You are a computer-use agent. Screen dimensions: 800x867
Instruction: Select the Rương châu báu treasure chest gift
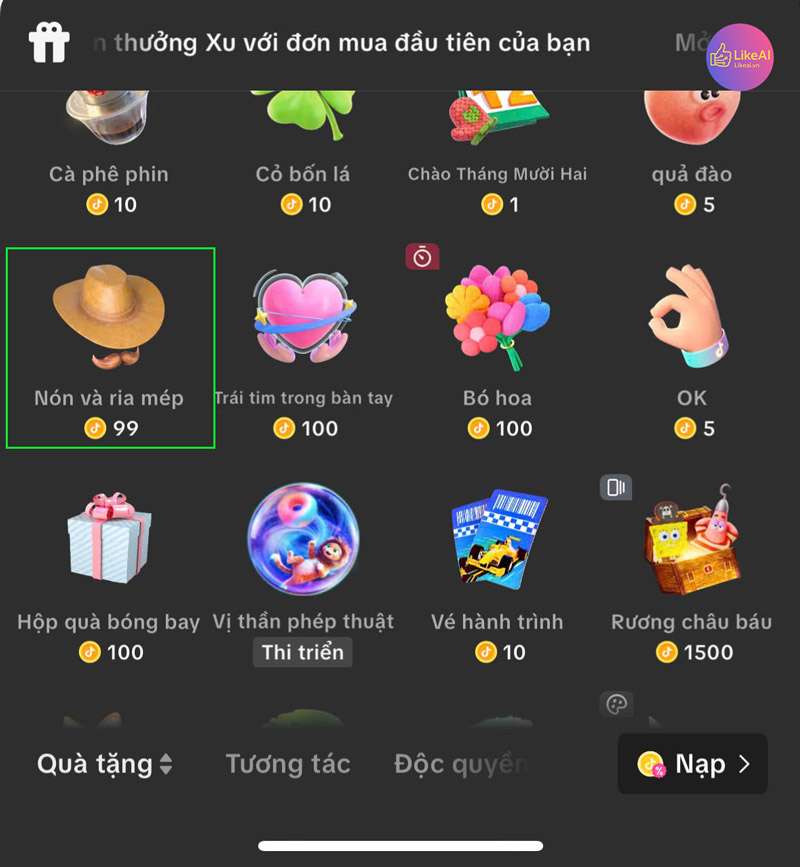pos(690,543)
